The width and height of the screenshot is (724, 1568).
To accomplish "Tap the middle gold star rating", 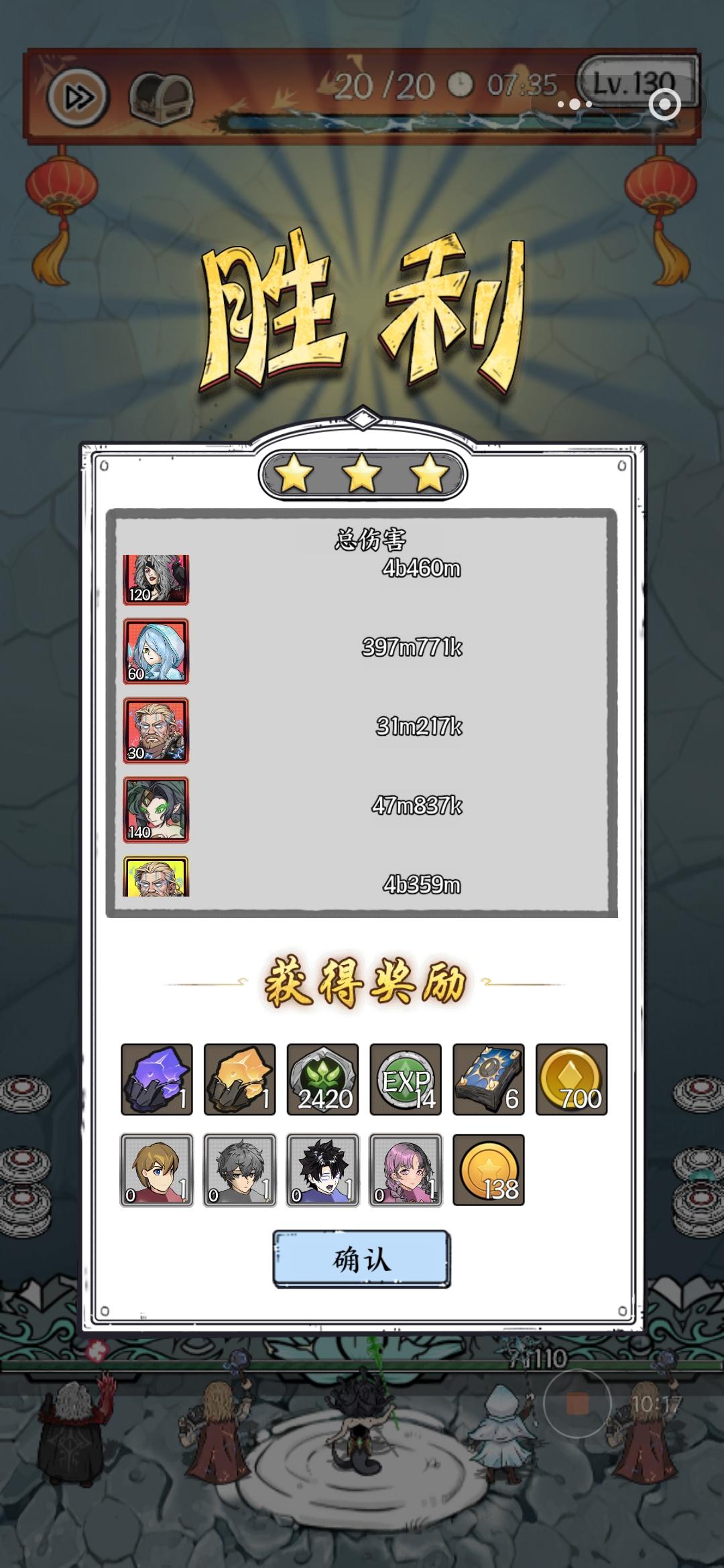I will click(362, 473).
